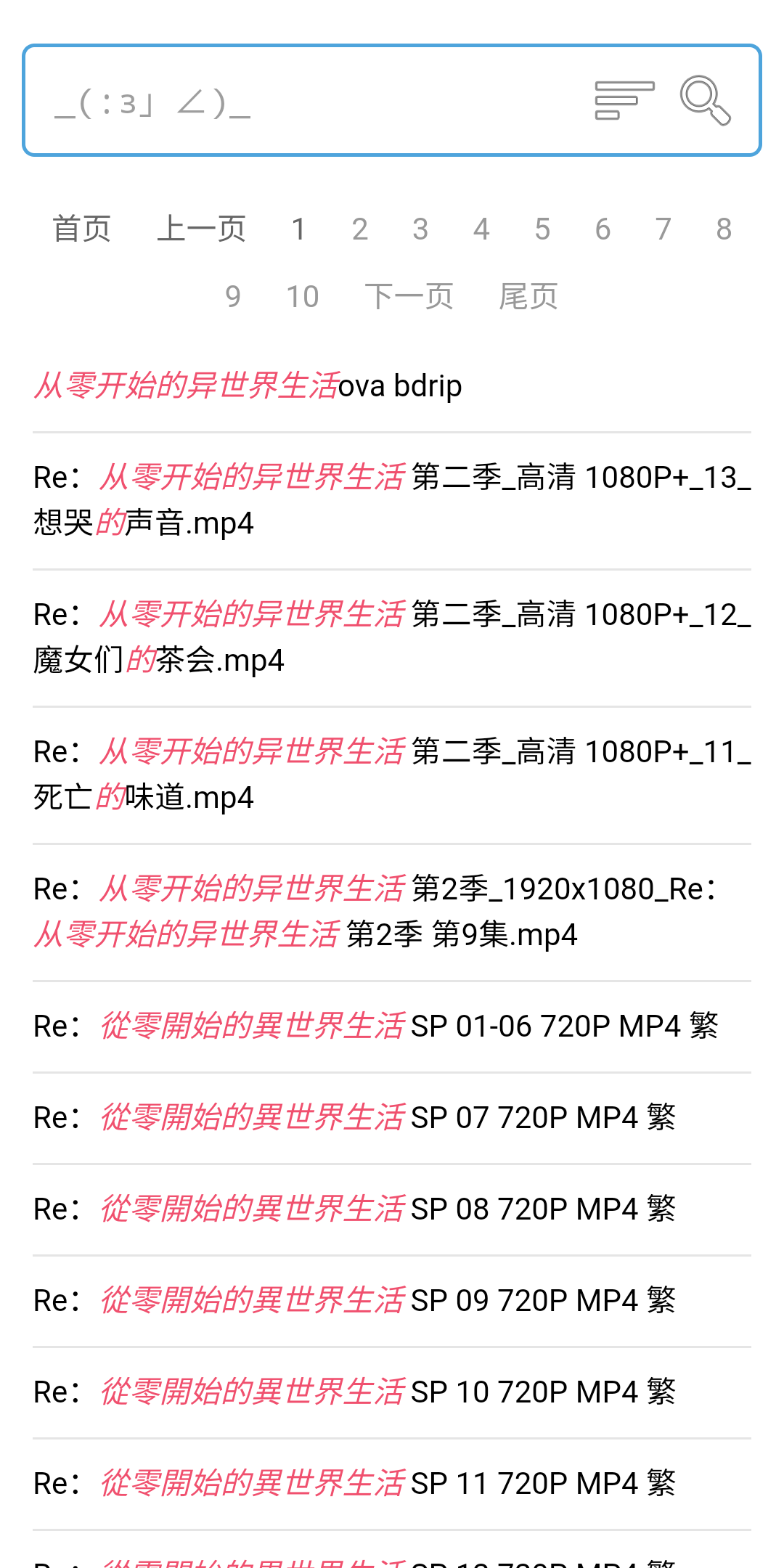Go to previous page 上一页
Viewport: 784px width, 1568px height.
tap(201, 229)
